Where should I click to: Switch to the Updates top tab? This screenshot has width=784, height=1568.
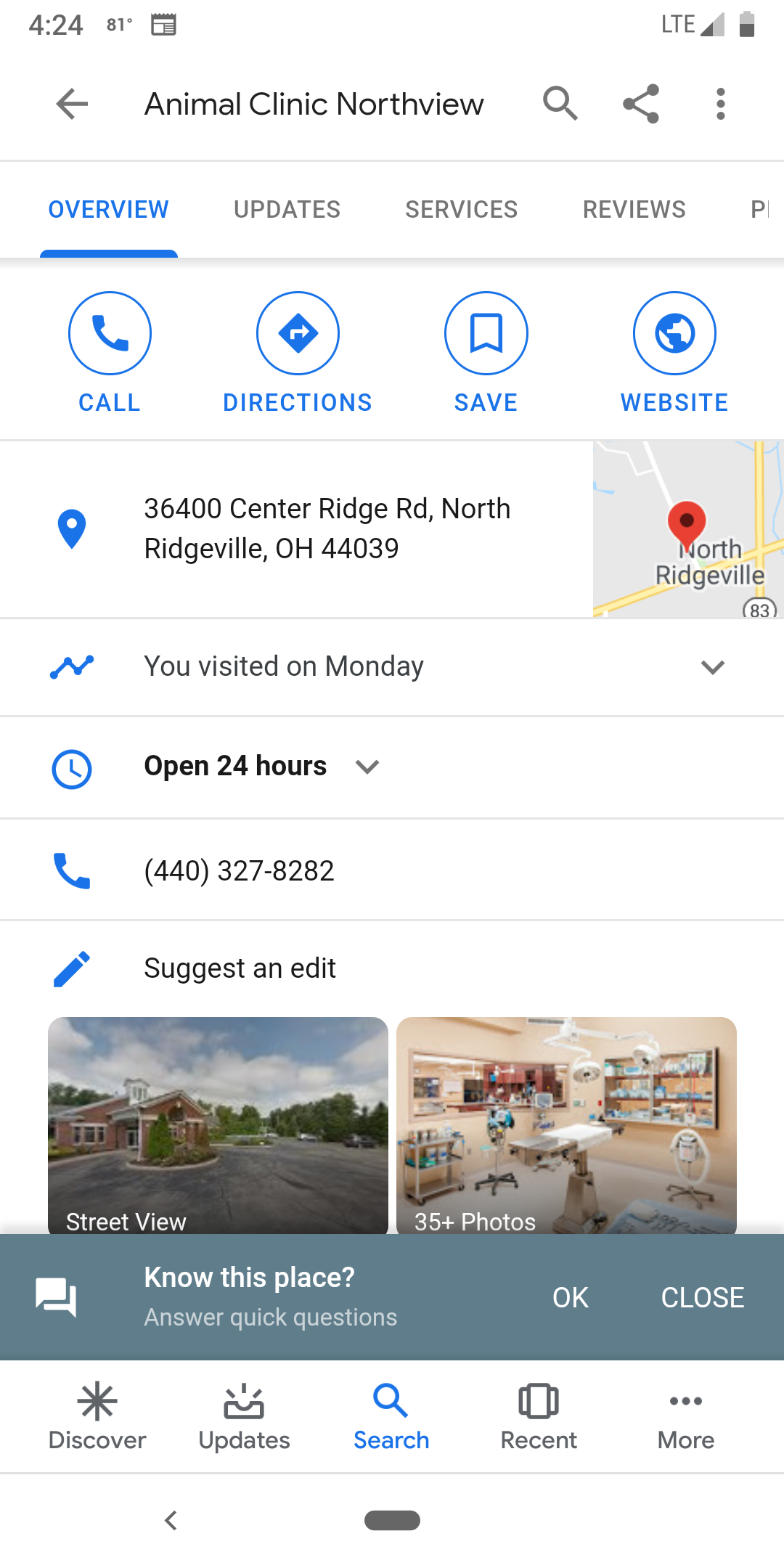point(287,210)
